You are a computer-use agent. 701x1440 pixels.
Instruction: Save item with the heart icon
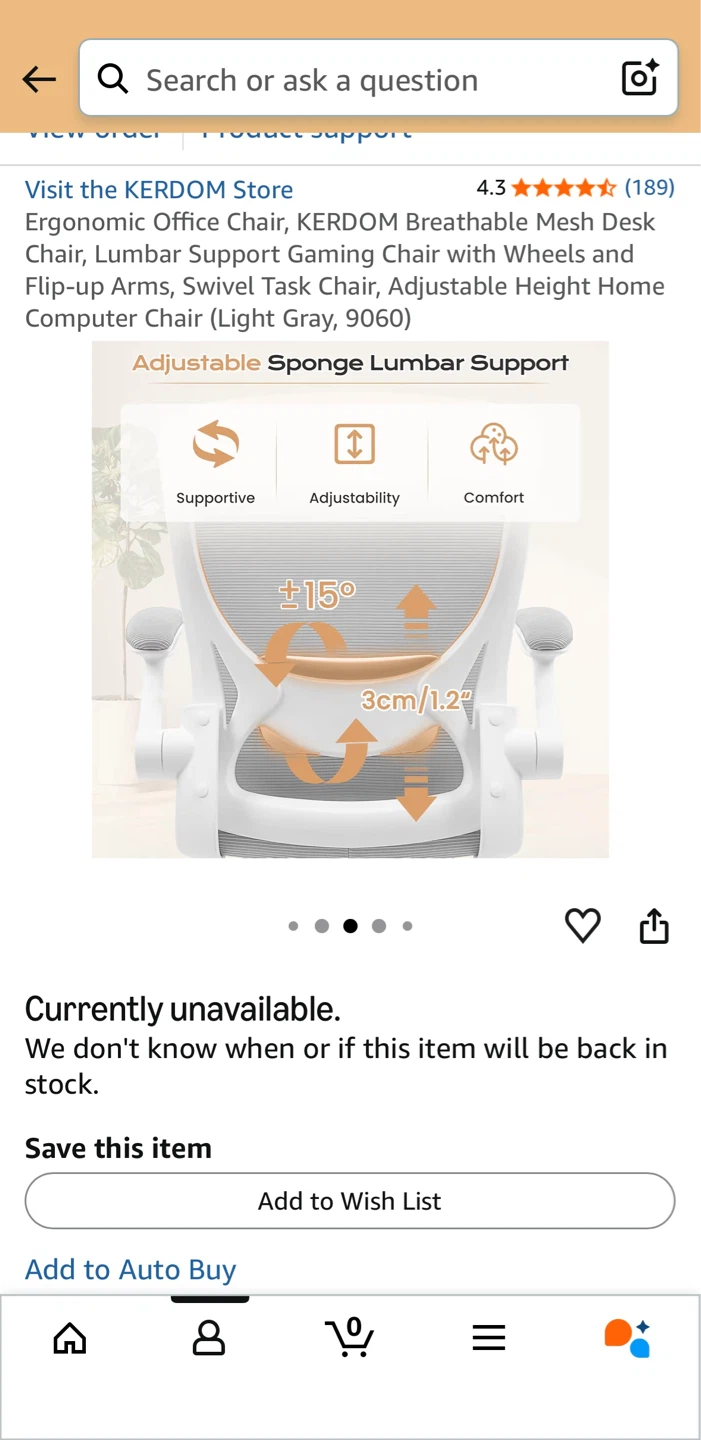[x=583, y=926]
